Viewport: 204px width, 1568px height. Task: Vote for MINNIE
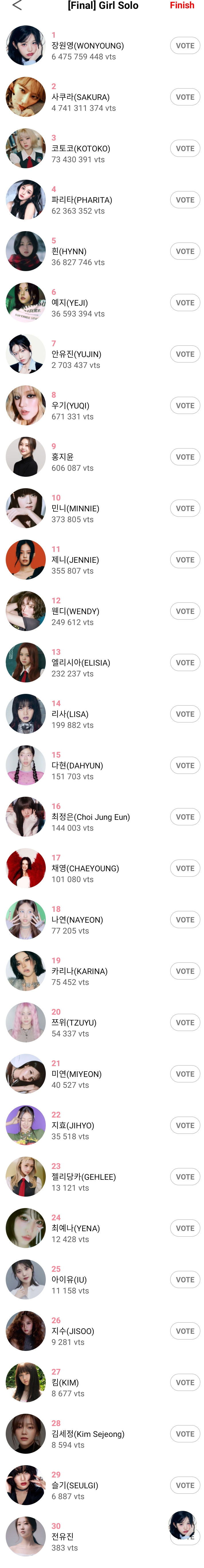185,509
